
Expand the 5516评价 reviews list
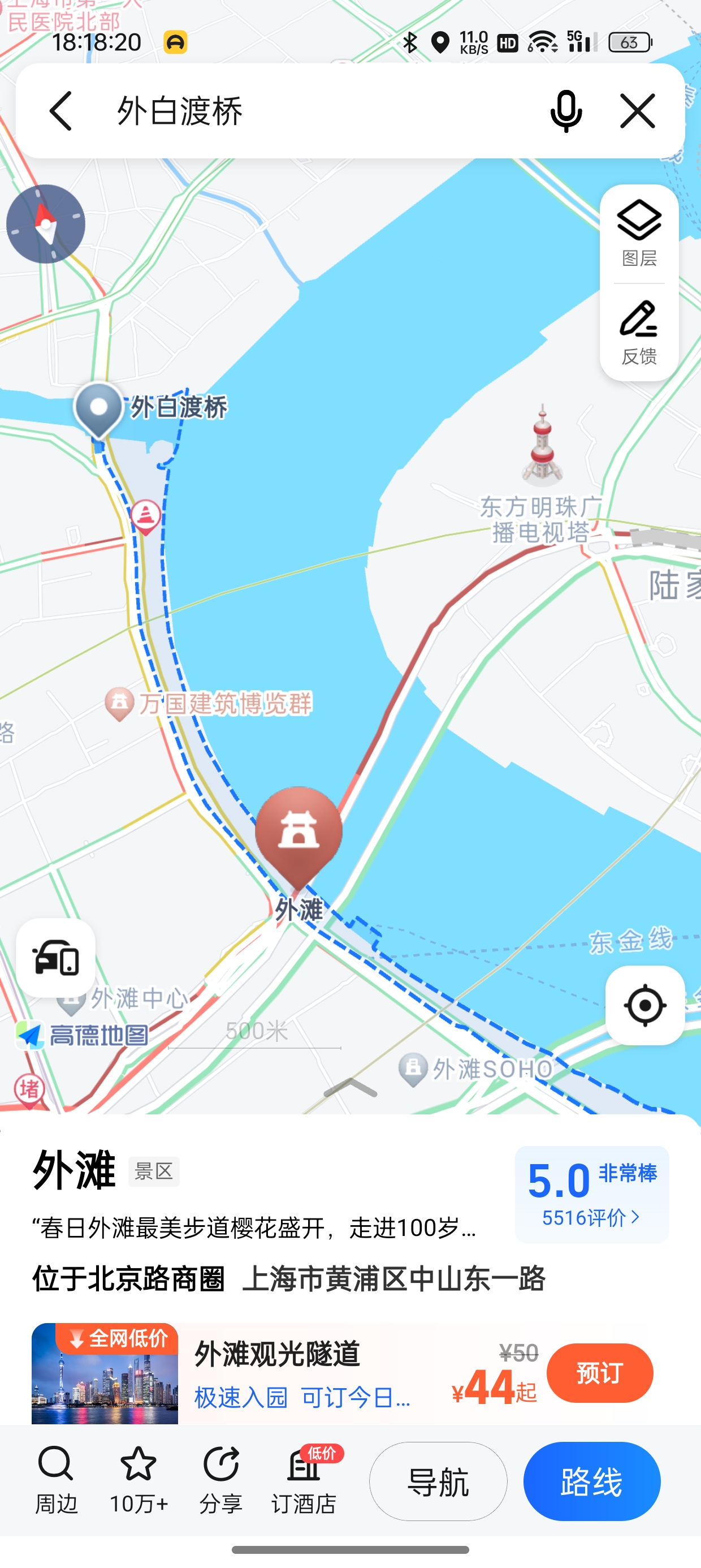click(x=590, y=1217)
